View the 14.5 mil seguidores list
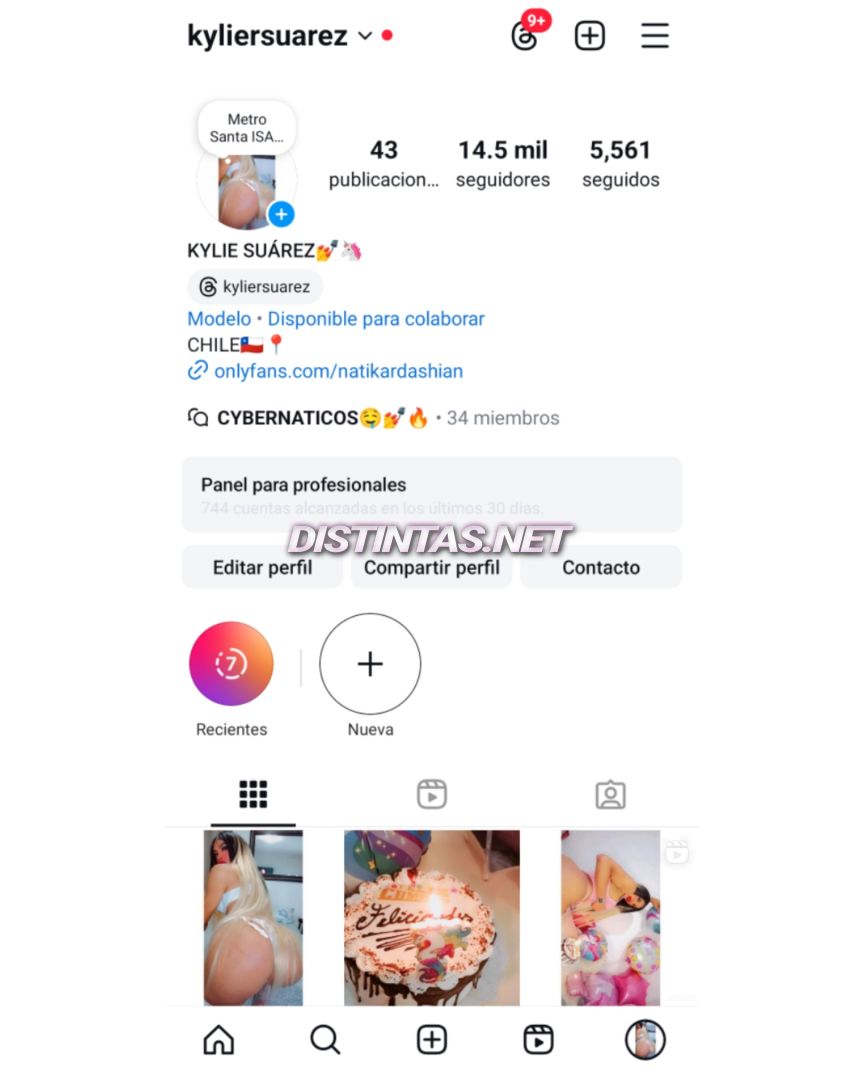Screen dimensions: 864x1080 502,163
